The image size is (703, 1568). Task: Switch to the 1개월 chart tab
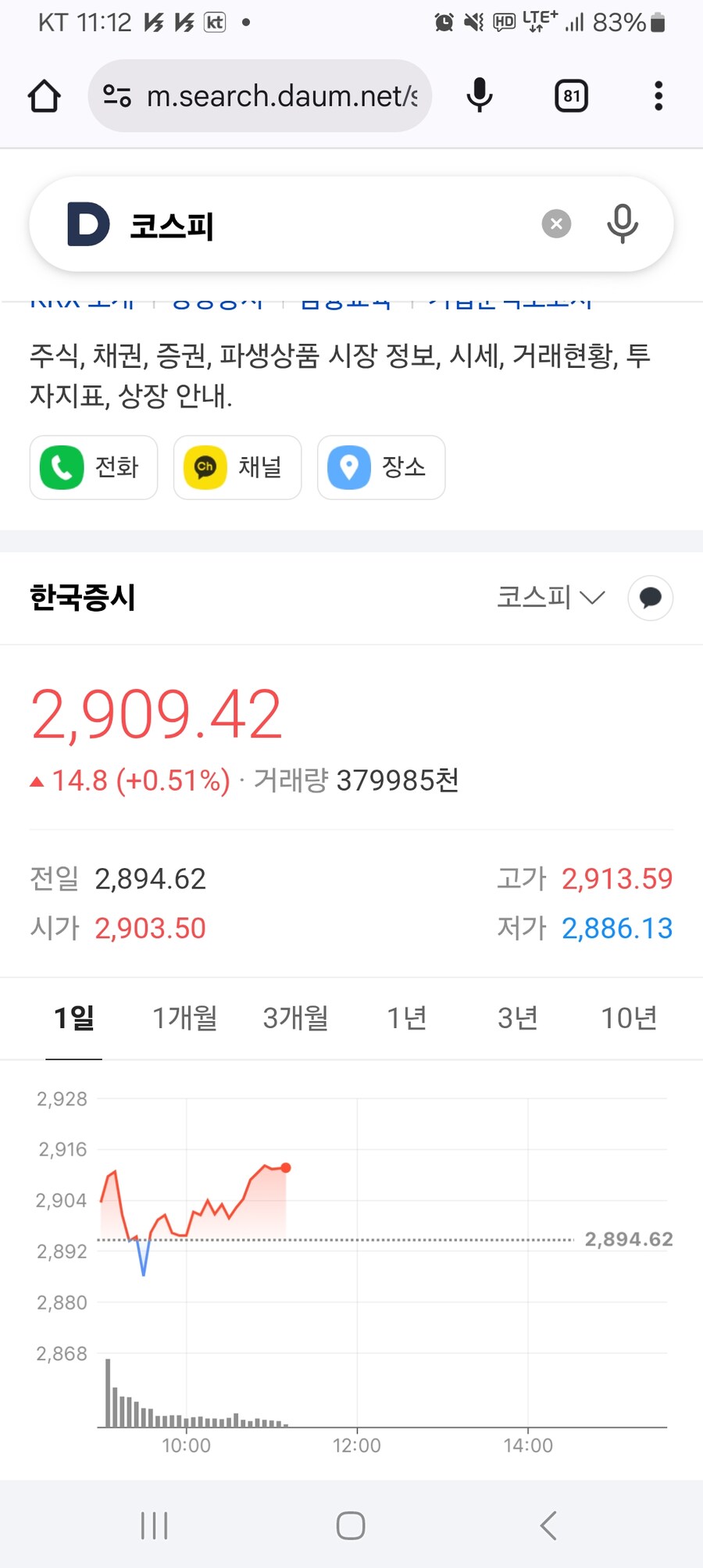coord(184,1017)
